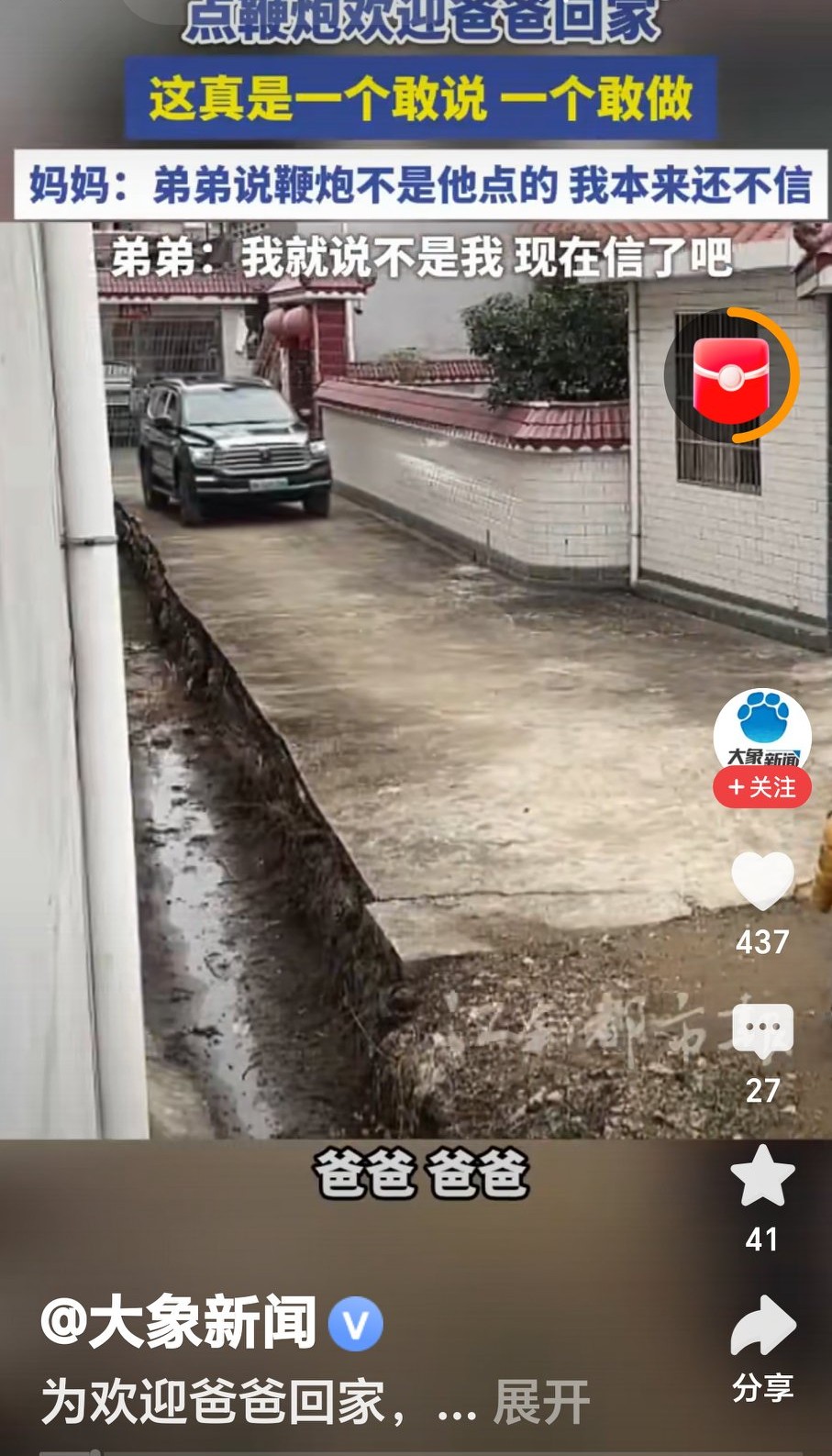
Task: Open the @大象新闻 account name
Action: click(179, 1324)
